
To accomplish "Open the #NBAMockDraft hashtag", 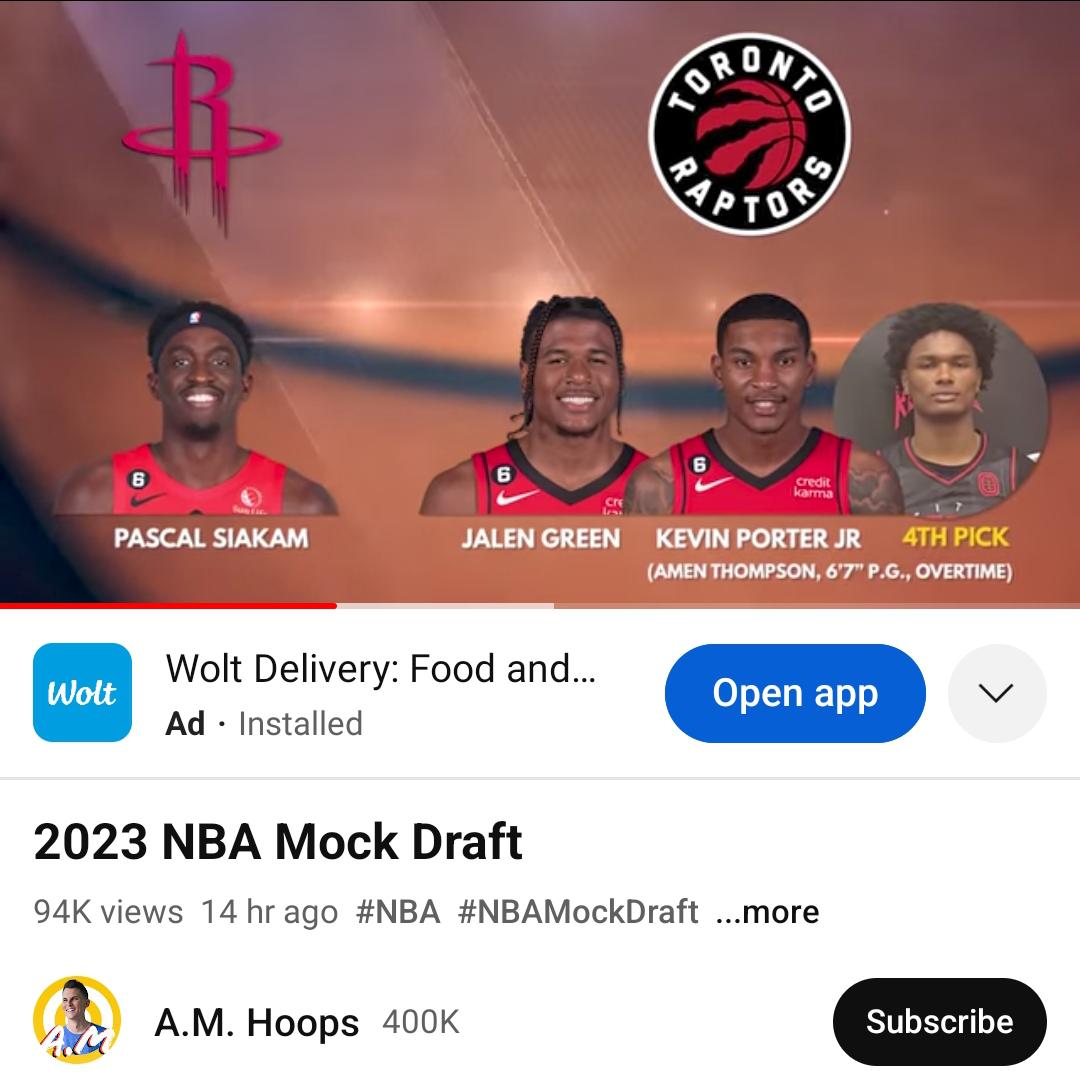I will pyautogui.click(x=578, y=912).
